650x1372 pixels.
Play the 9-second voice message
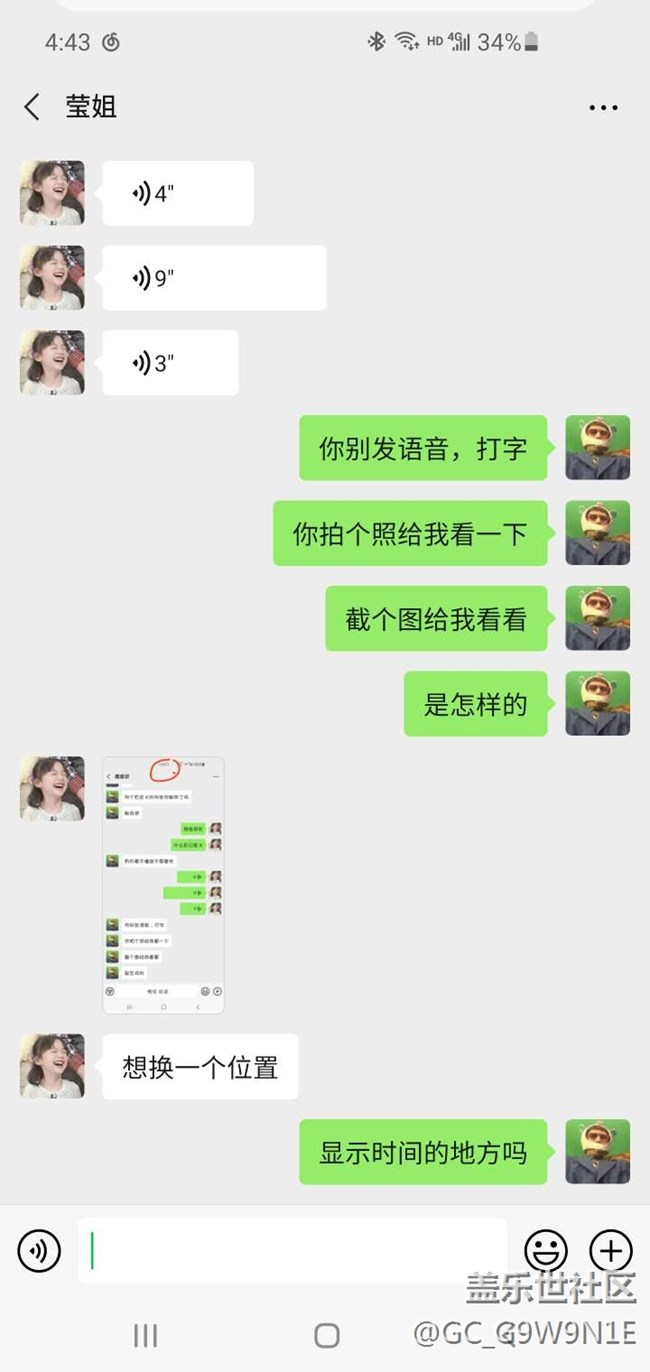tap(213, 278)
